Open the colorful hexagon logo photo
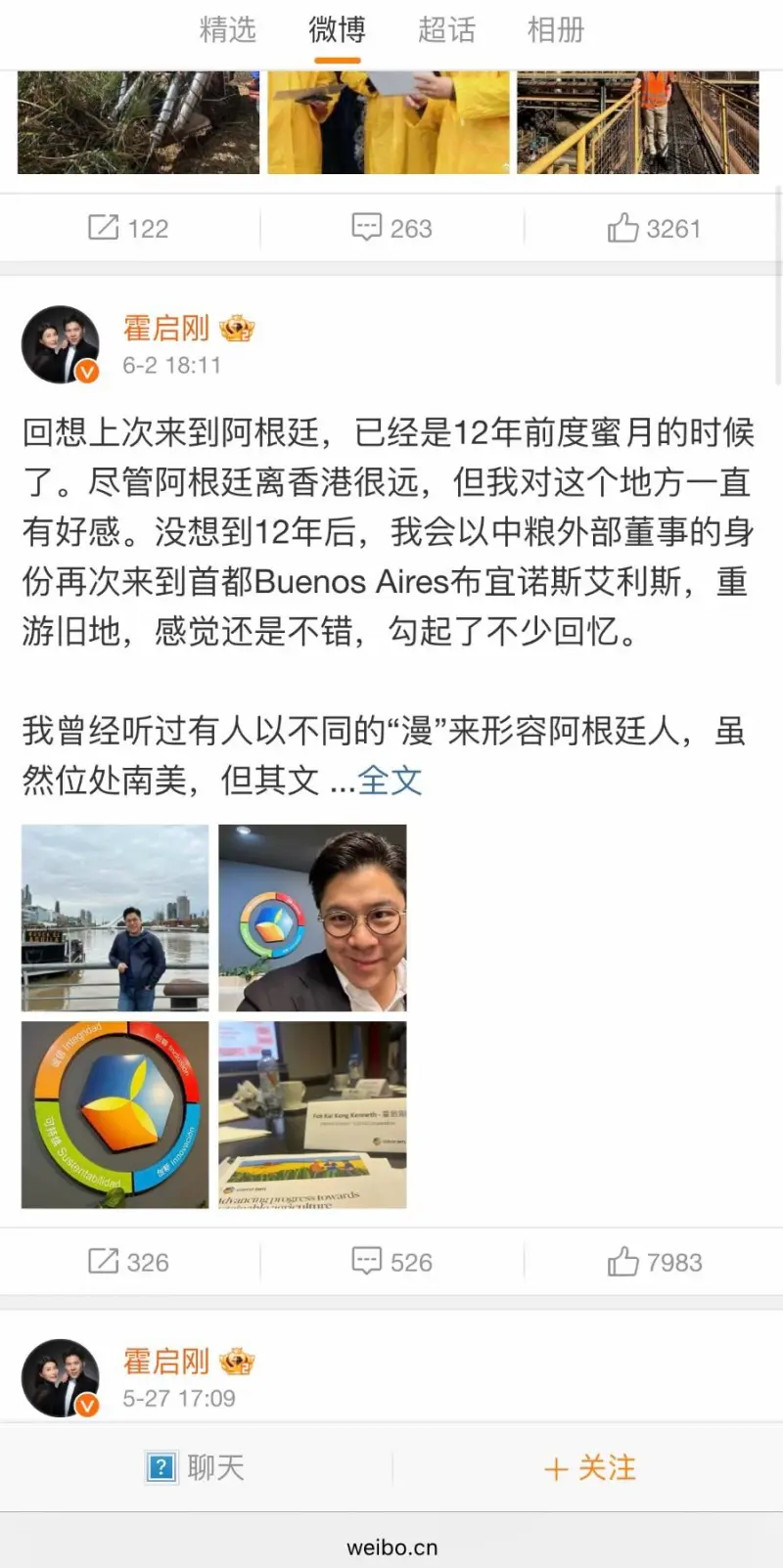Screen dimensions: 783x1568 point(115,1115)
